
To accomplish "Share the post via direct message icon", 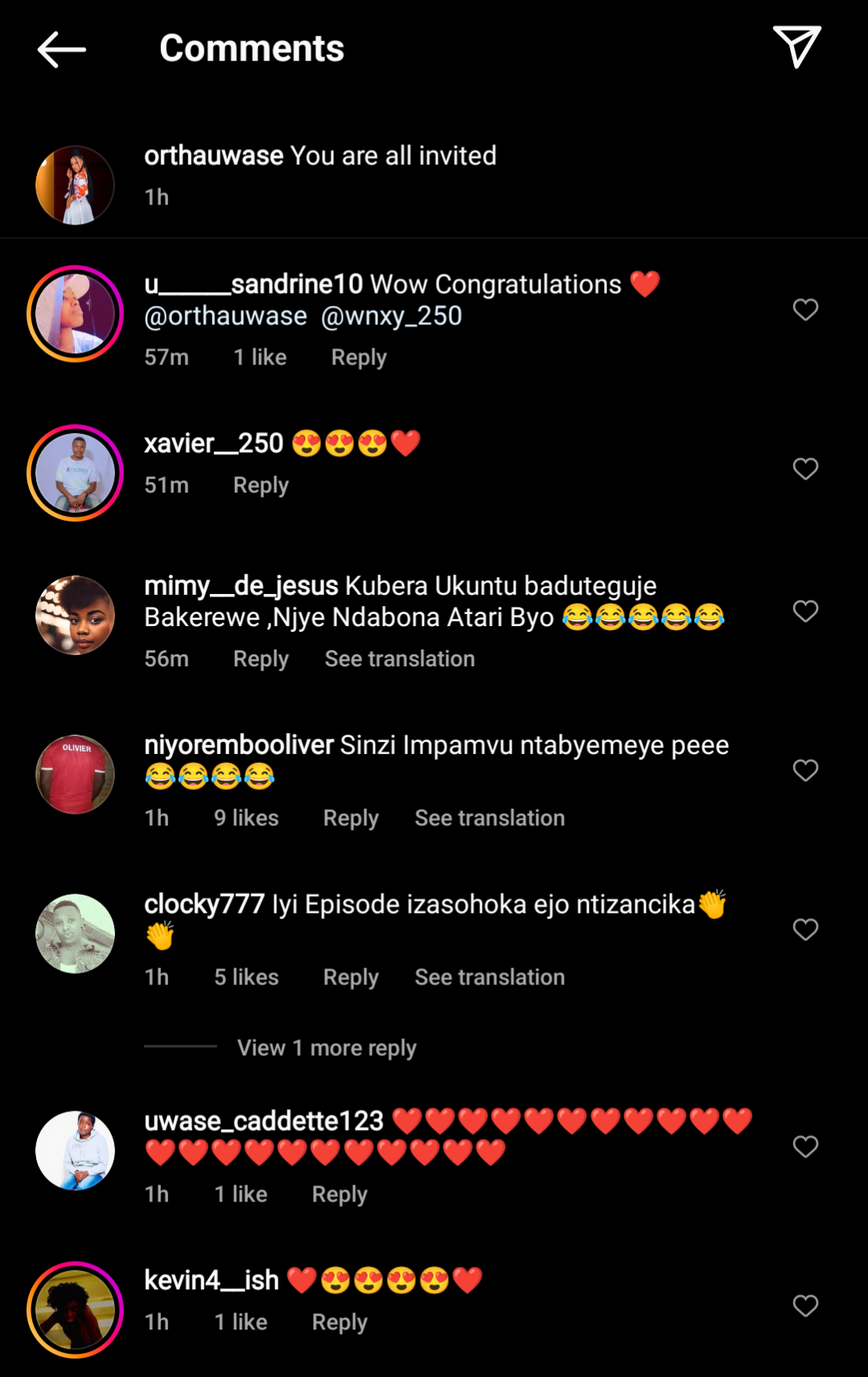I will click(x=796, y=47).
